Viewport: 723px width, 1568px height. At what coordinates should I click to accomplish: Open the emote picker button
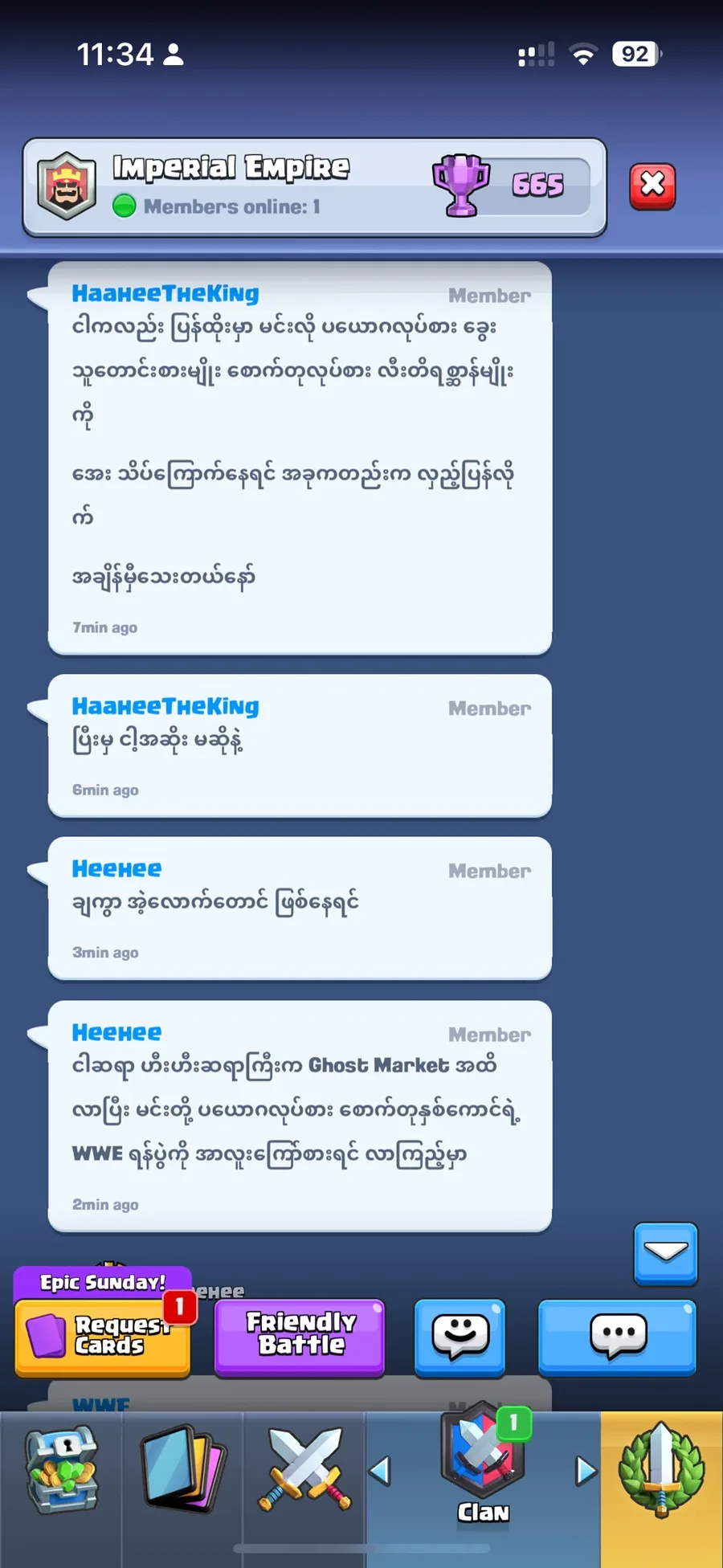point(460,1335)
